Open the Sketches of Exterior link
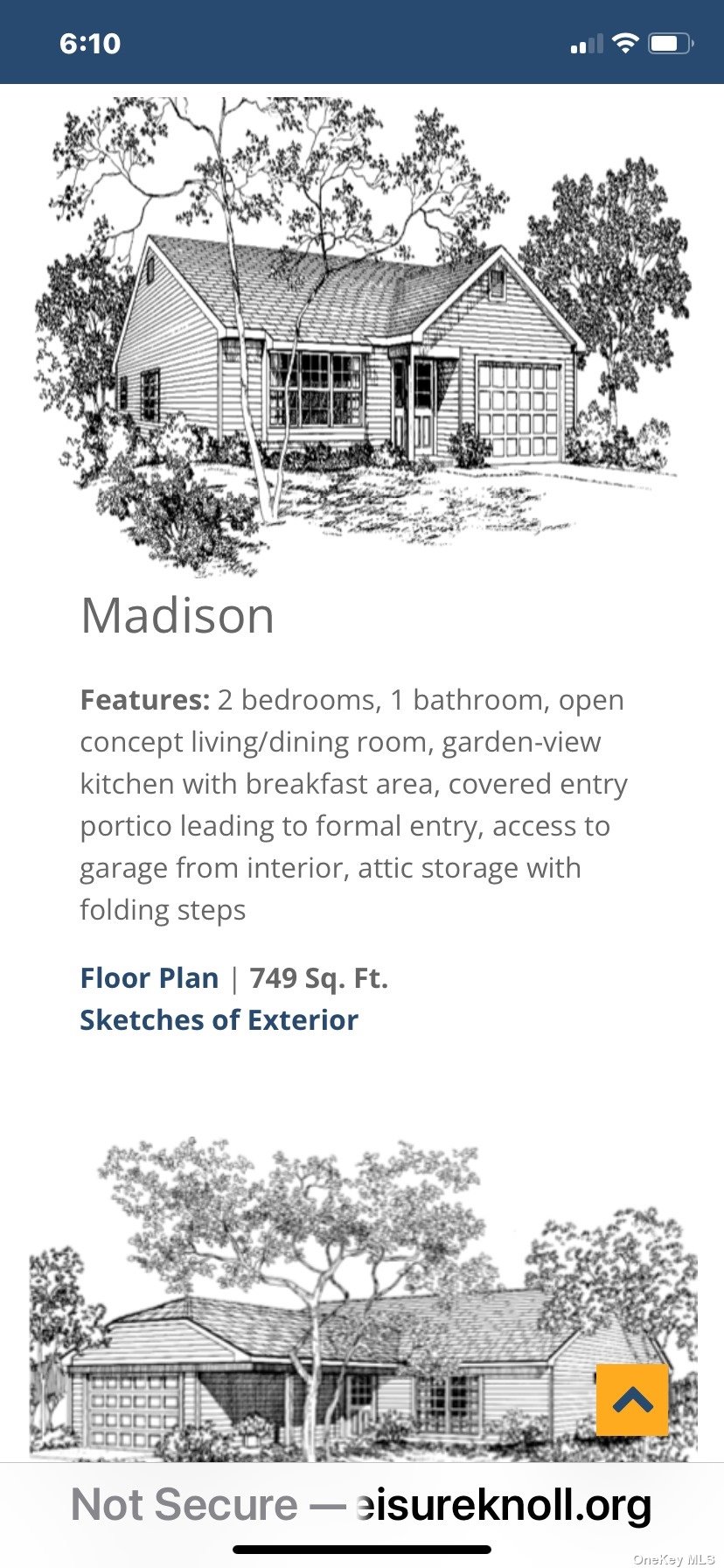The width and height of the screenshot is (724, 1568). [219, 1019]
